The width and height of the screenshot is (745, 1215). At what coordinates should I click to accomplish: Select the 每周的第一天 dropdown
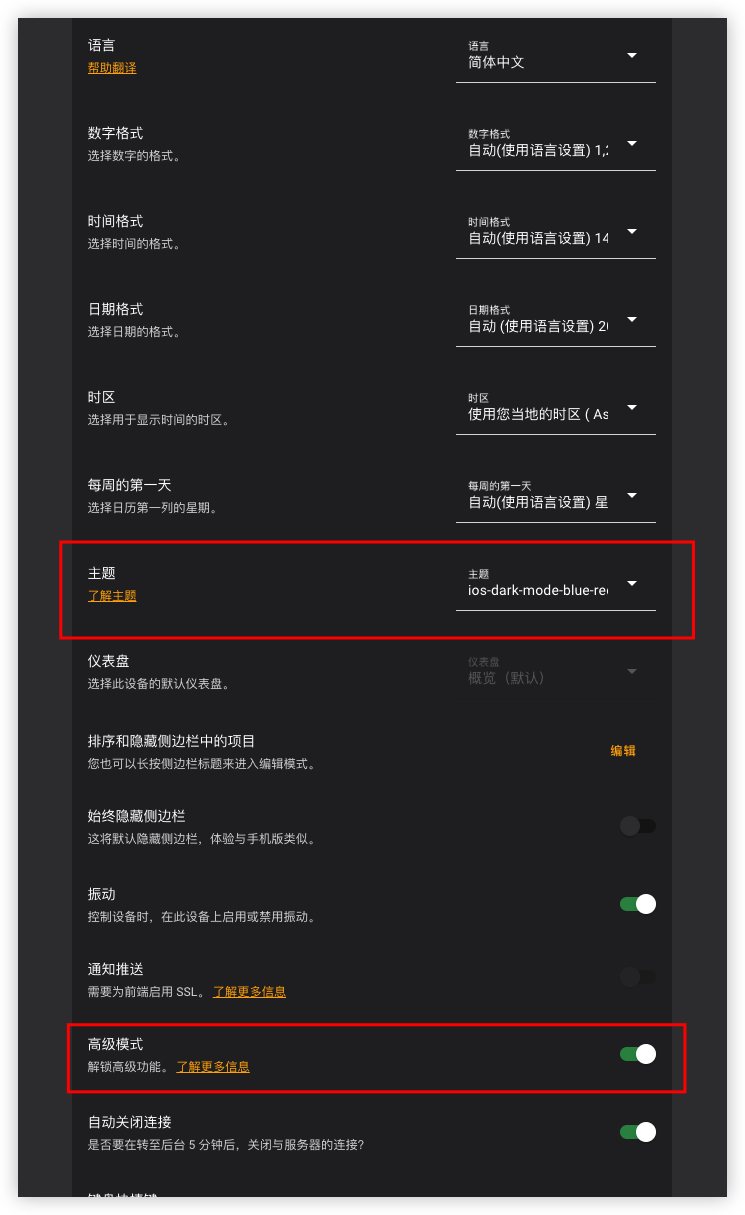[x=555, y=496]
